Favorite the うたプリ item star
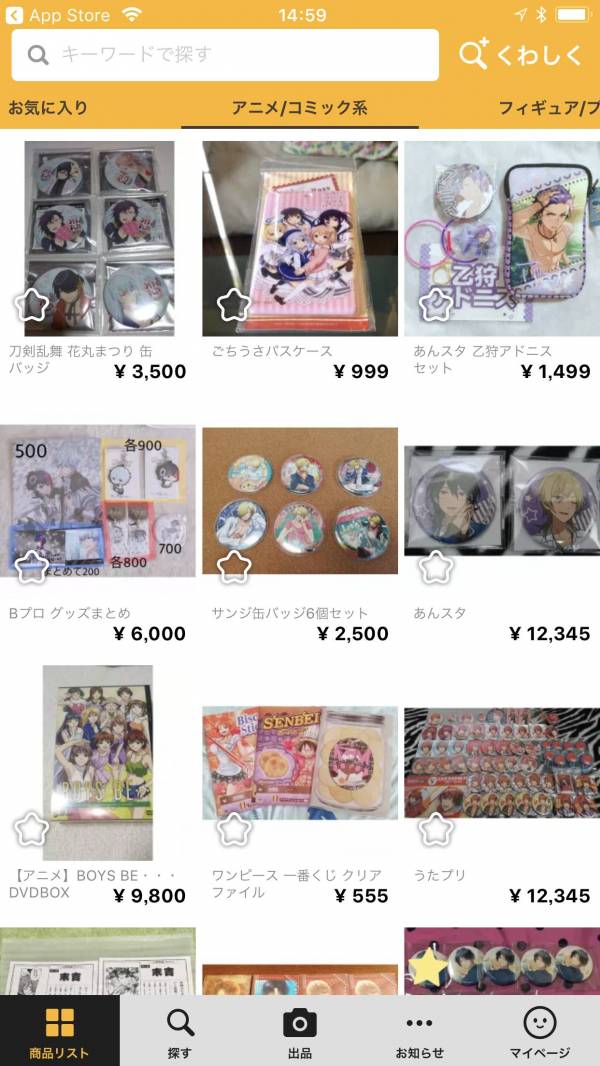 point(436,828)
